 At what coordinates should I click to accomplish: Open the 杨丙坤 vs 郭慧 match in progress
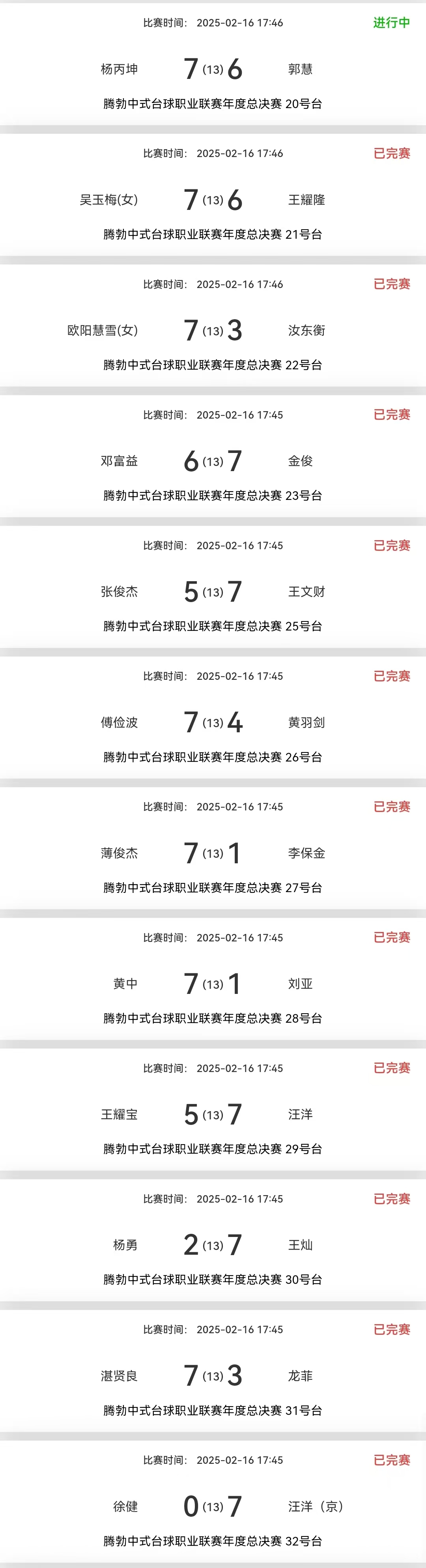[212, 69]
